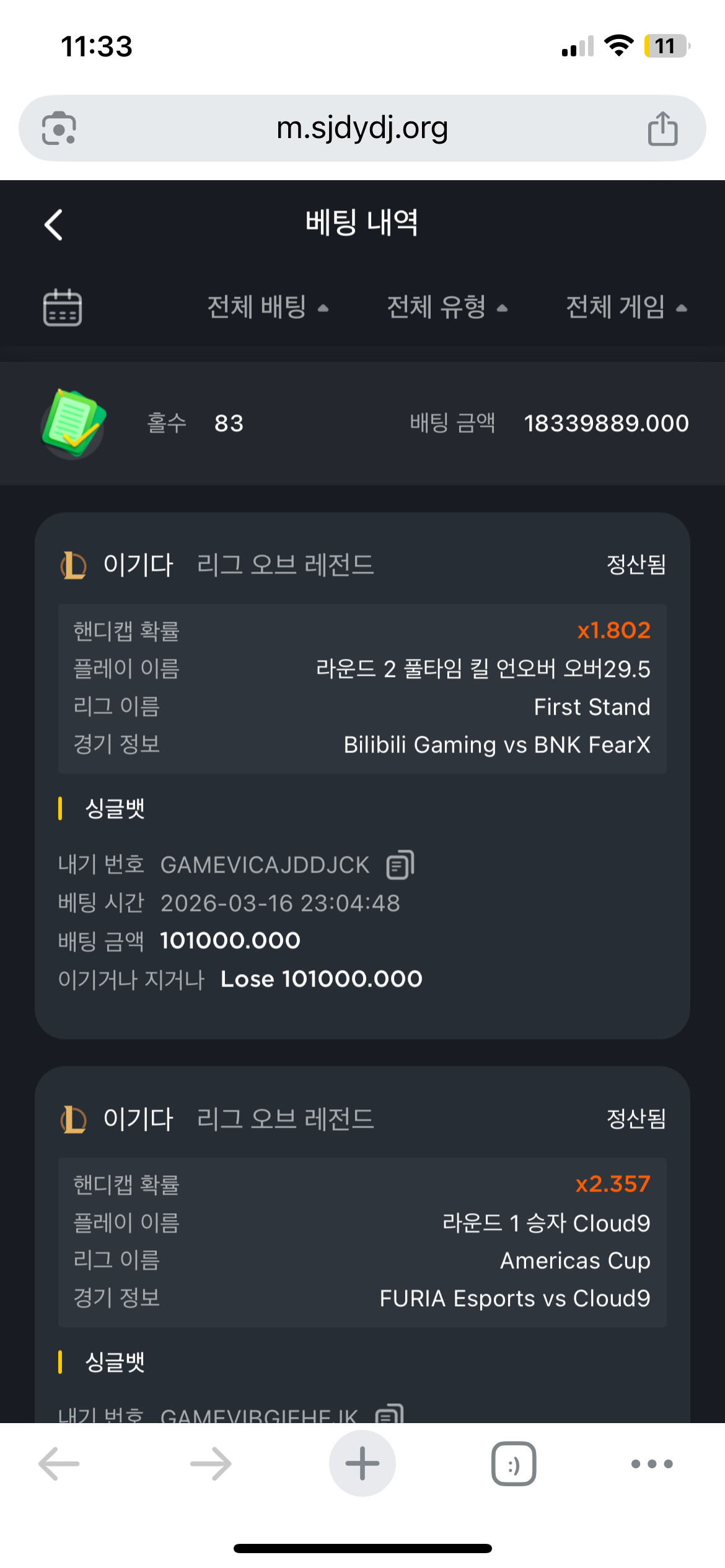725x1568 pixels.
Task: Tap the m.sjdydj.org address bar
Action: (x=362, y=128)
